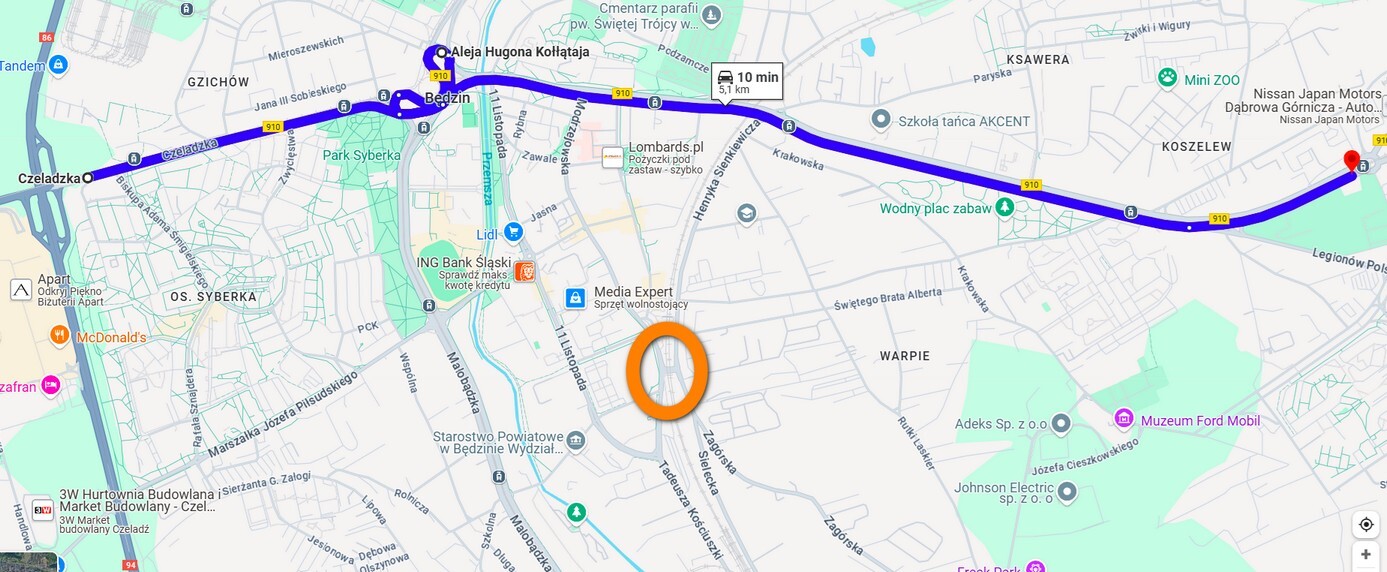Switch map layers via the corner thumbnail
1387x572 pixels.
coord(28,562)
